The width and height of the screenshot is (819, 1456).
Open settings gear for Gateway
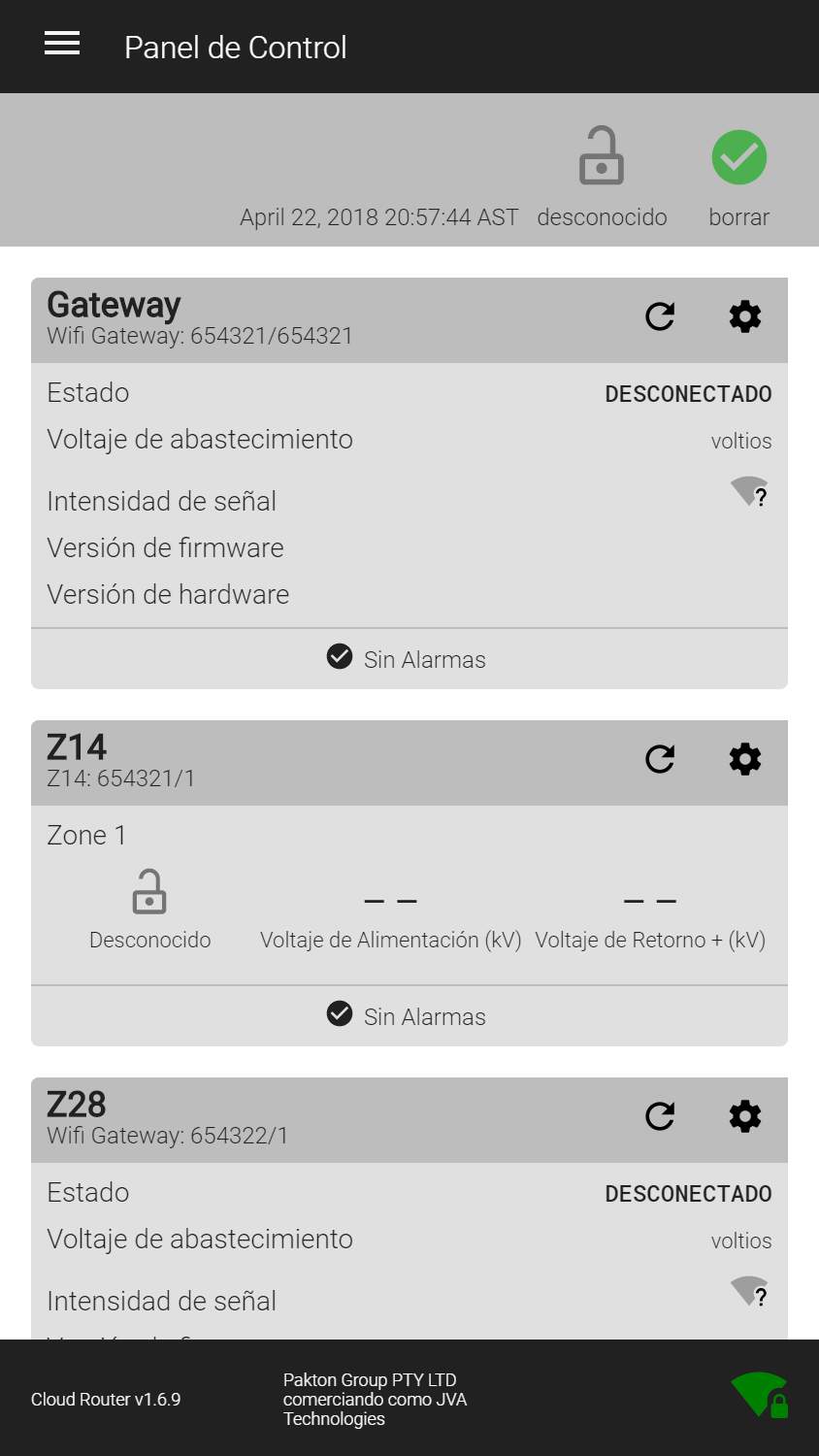(x=745, y=316)
